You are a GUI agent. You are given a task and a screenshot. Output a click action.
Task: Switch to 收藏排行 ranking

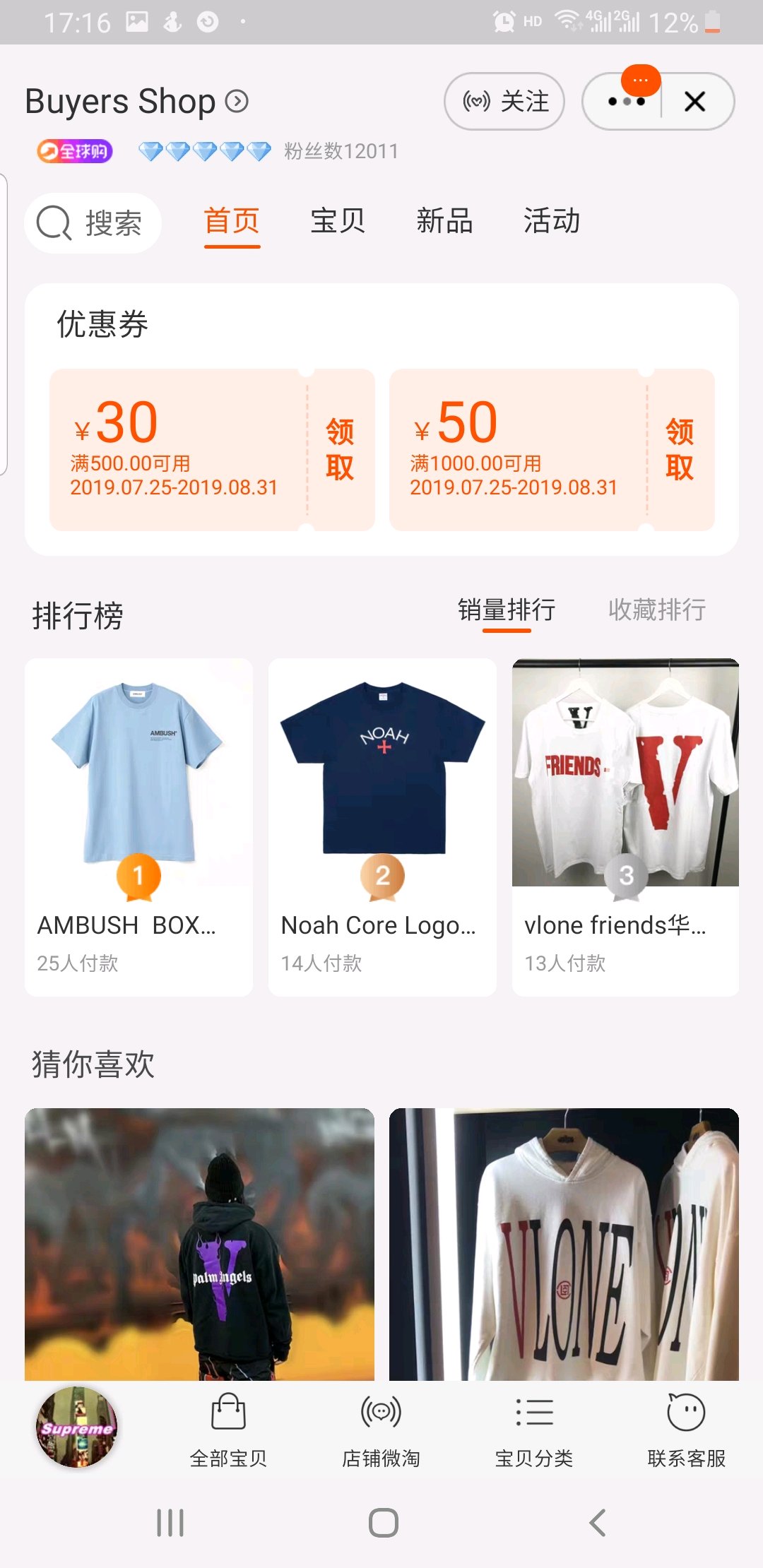tap(657, 610)
